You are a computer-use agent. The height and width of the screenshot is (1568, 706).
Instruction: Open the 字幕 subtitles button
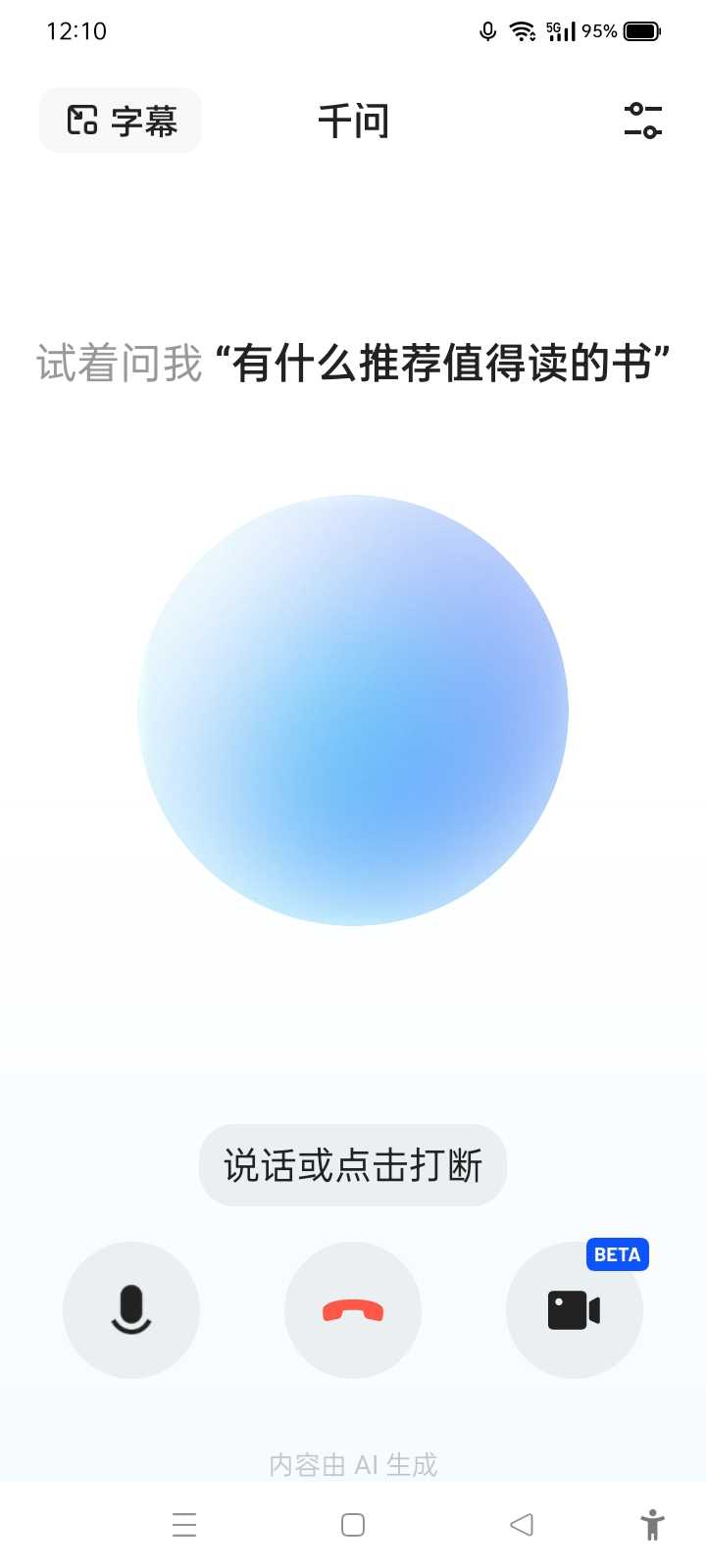click(120, 121)
